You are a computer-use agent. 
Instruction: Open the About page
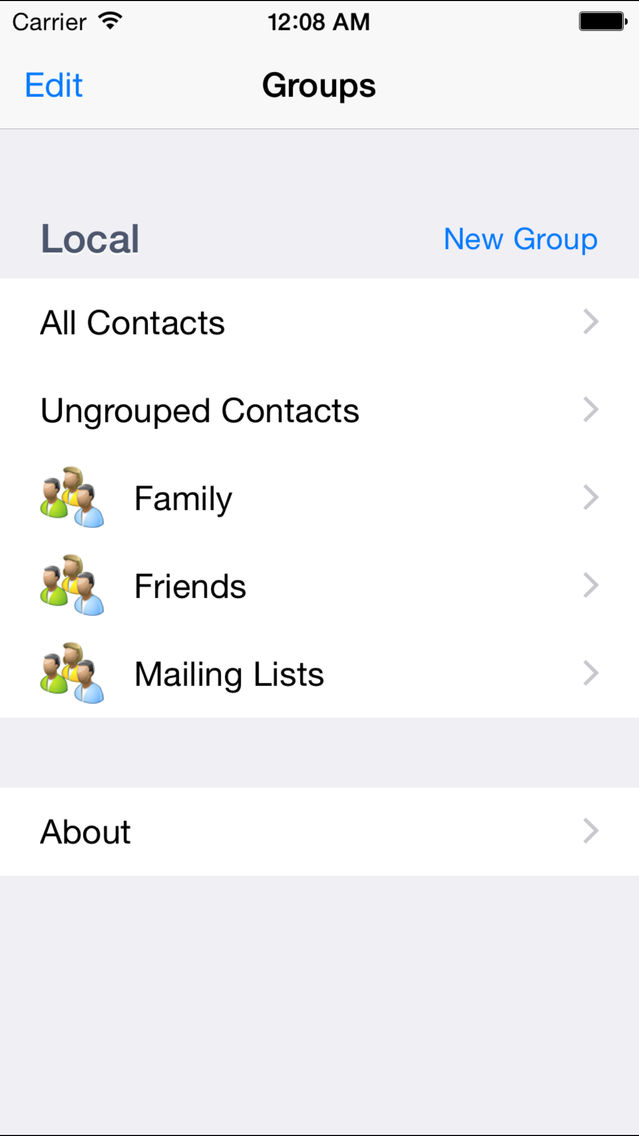320,832
